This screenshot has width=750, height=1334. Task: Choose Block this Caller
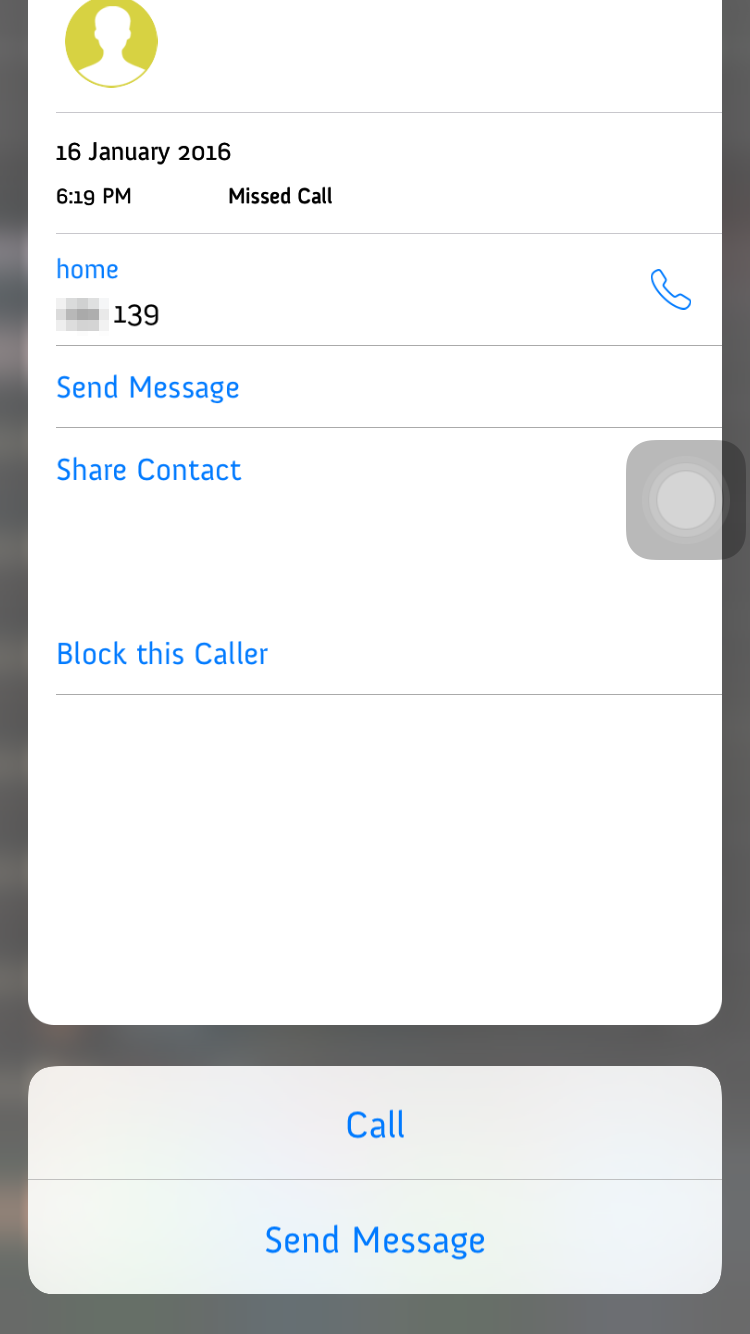click(x=162, y=653)
